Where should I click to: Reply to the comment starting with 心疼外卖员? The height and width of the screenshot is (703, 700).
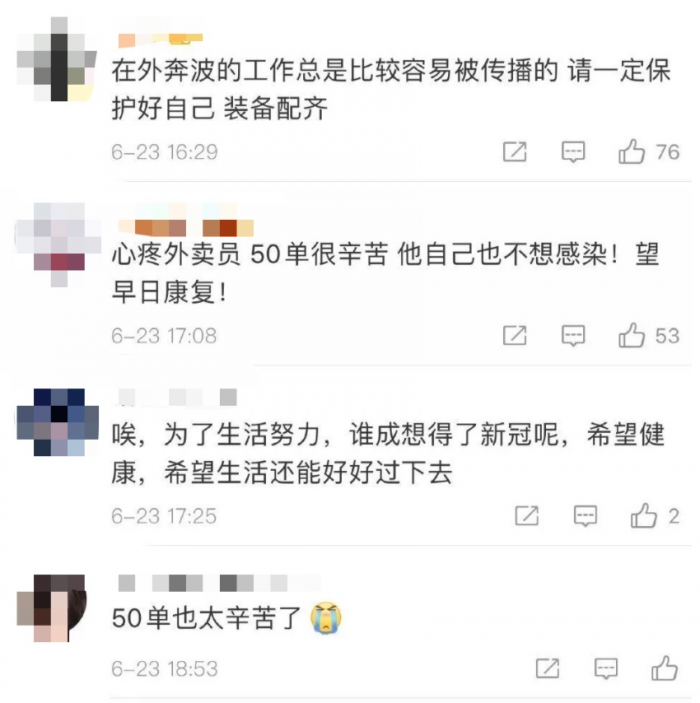click(x=573, y=335)
